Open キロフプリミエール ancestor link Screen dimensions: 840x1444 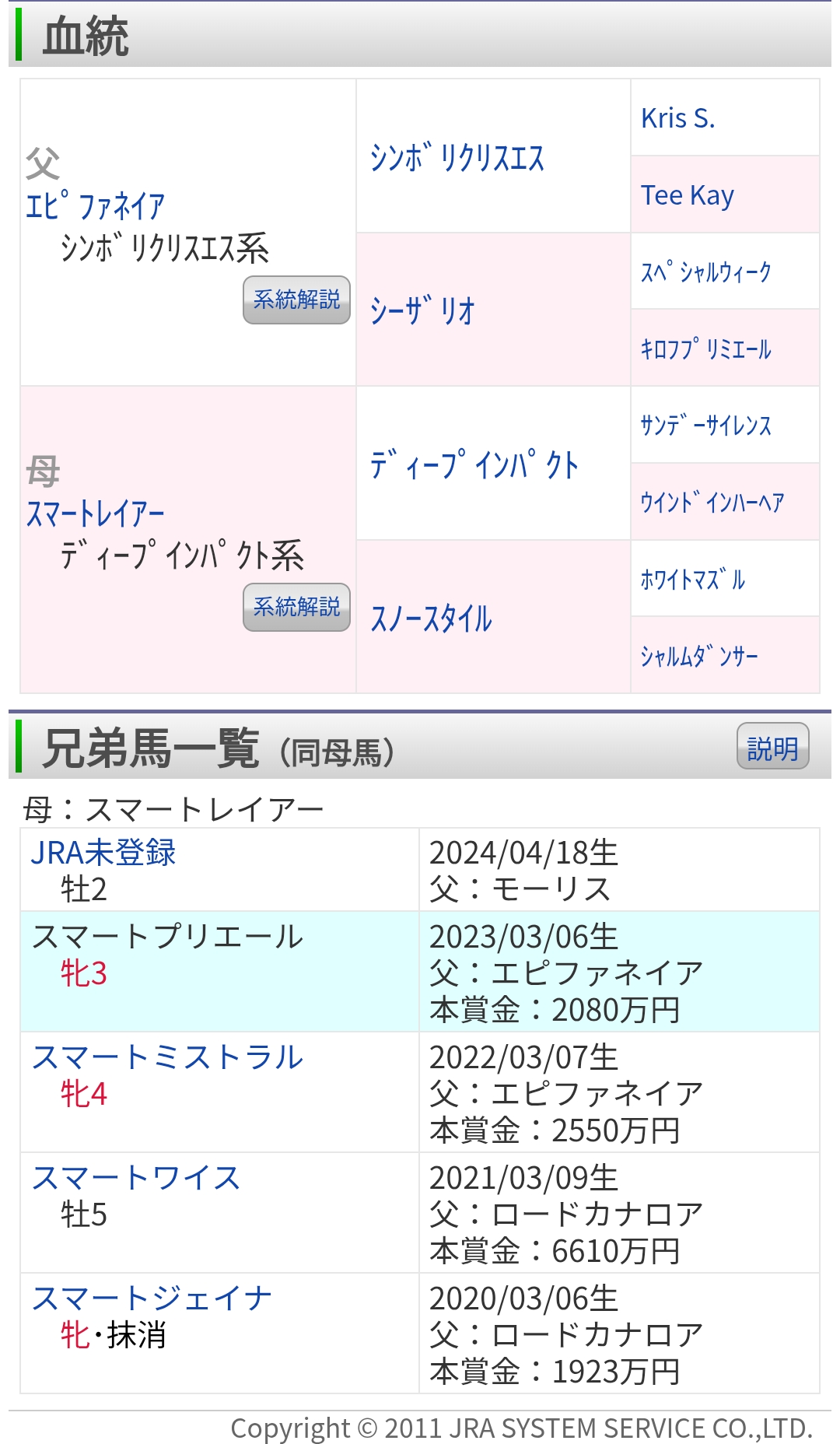705,349
